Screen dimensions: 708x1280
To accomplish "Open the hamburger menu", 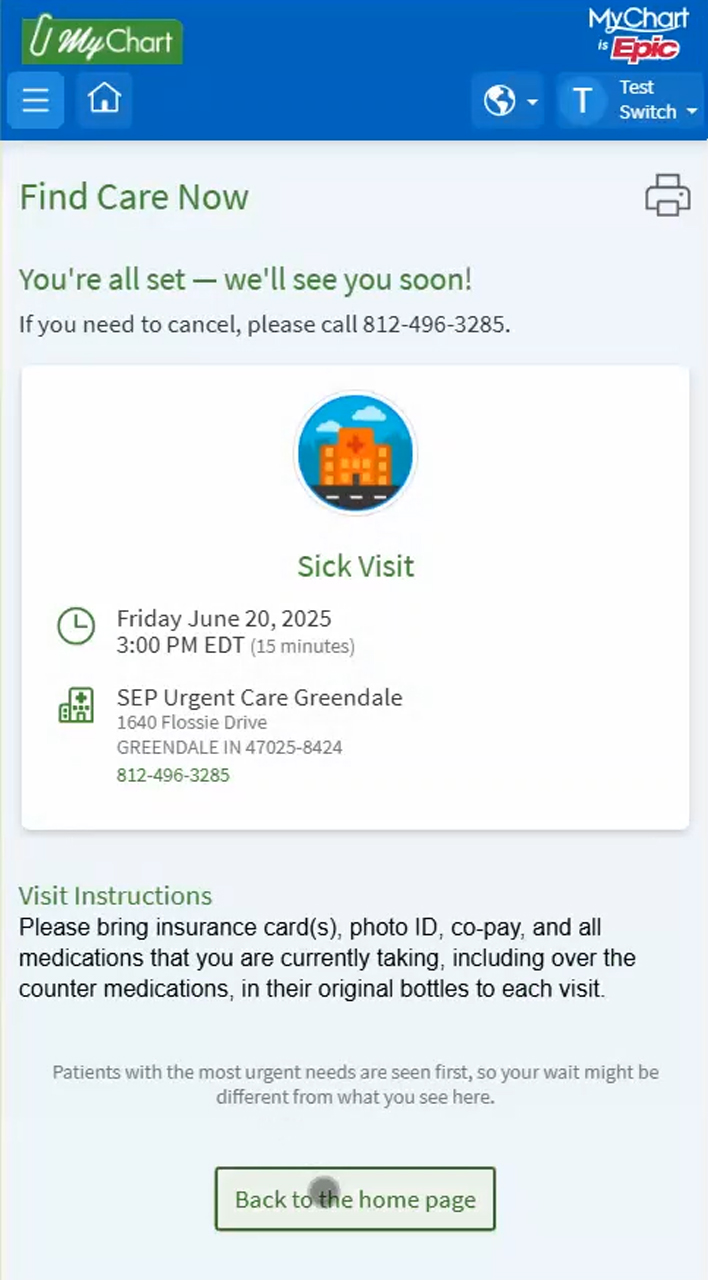I will pyautogui.click(x=36, y=100).
